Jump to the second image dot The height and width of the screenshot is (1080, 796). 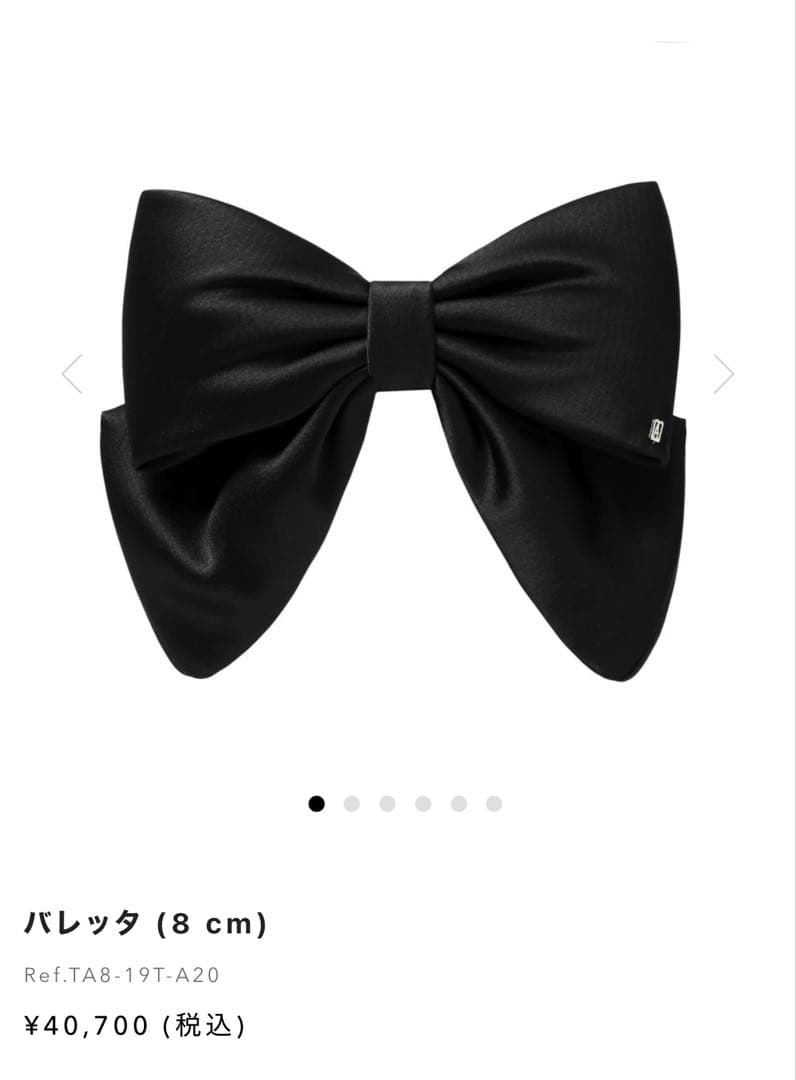click(x=352, y=803)
